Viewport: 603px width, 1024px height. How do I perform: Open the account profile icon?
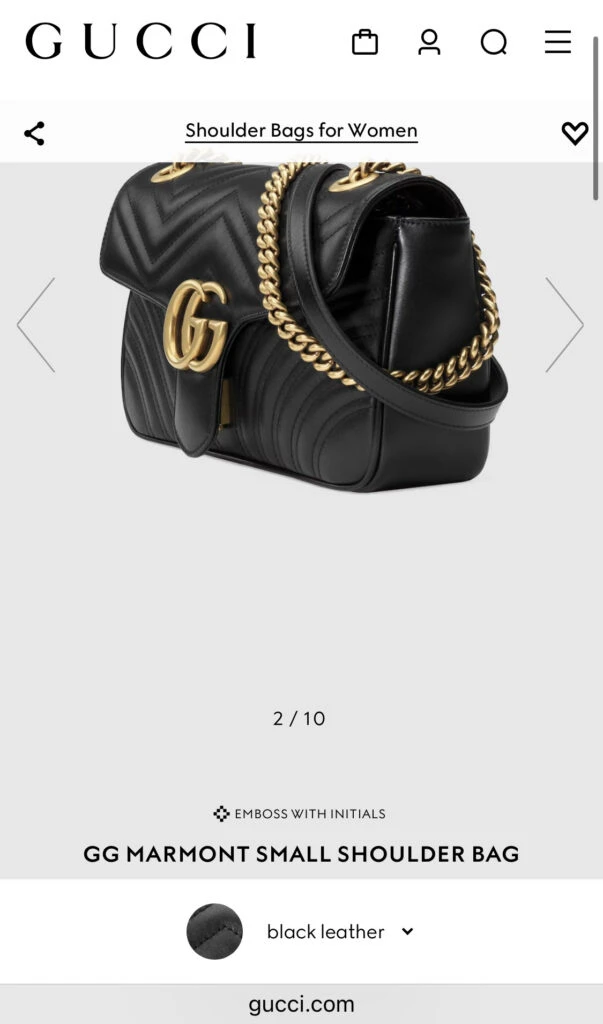point(429,42)
